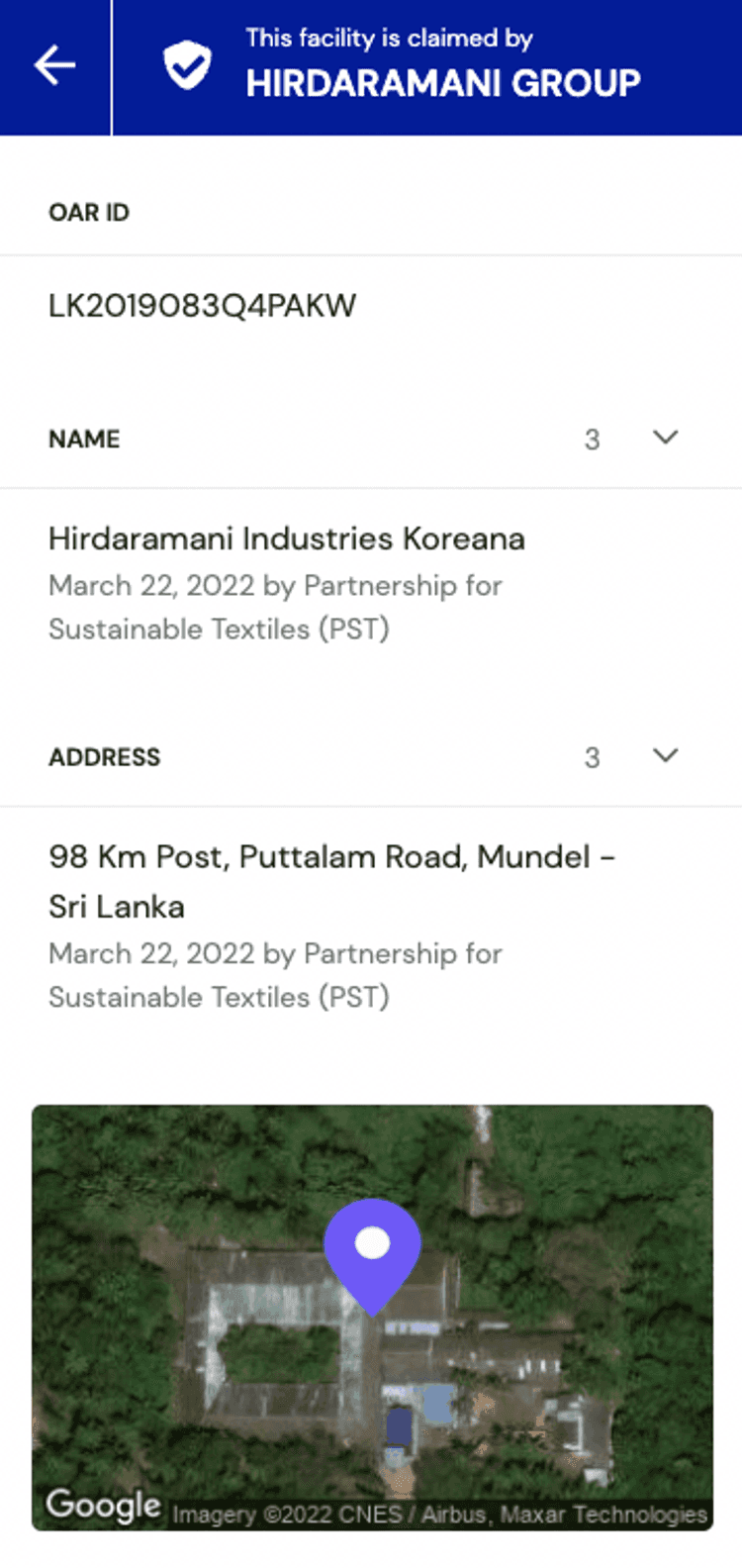Expand the ADDRESS section chevron
The width and height of the screenshot is (742, 1568).
[x=666, y=755]
